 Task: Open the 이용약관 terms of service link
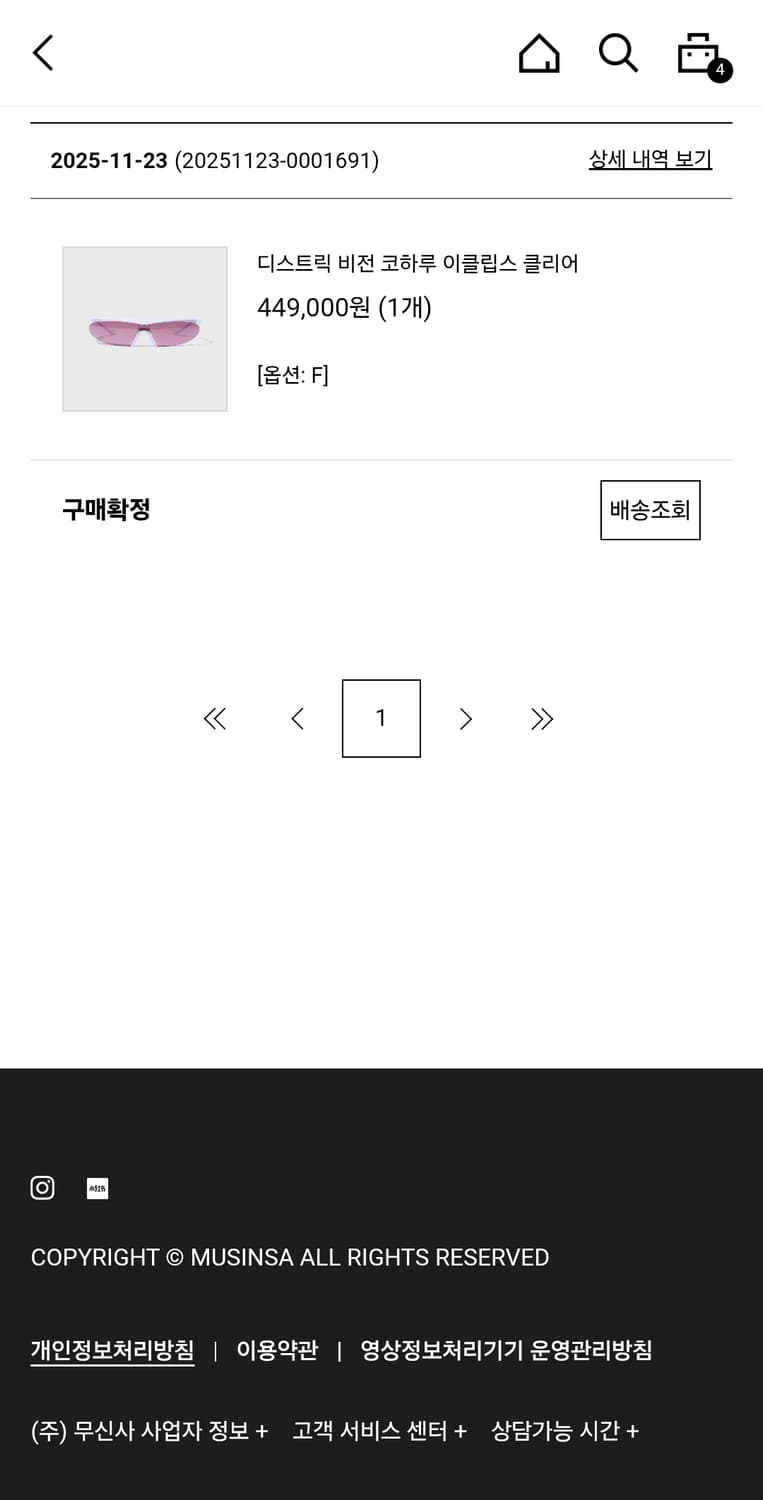point(277,1349)
